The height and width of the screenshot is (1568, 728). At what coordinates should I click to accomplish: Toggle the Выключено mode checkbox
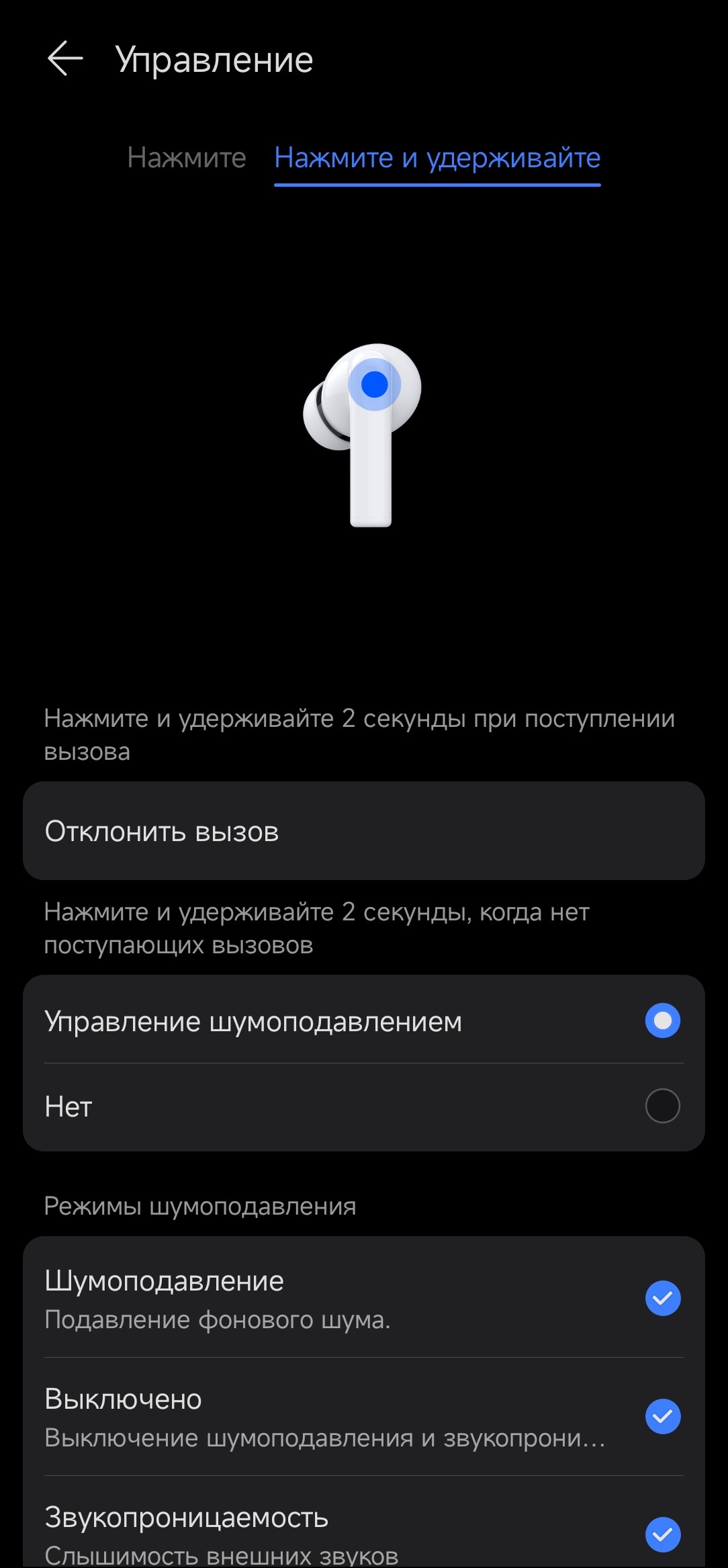point(662,1416)
